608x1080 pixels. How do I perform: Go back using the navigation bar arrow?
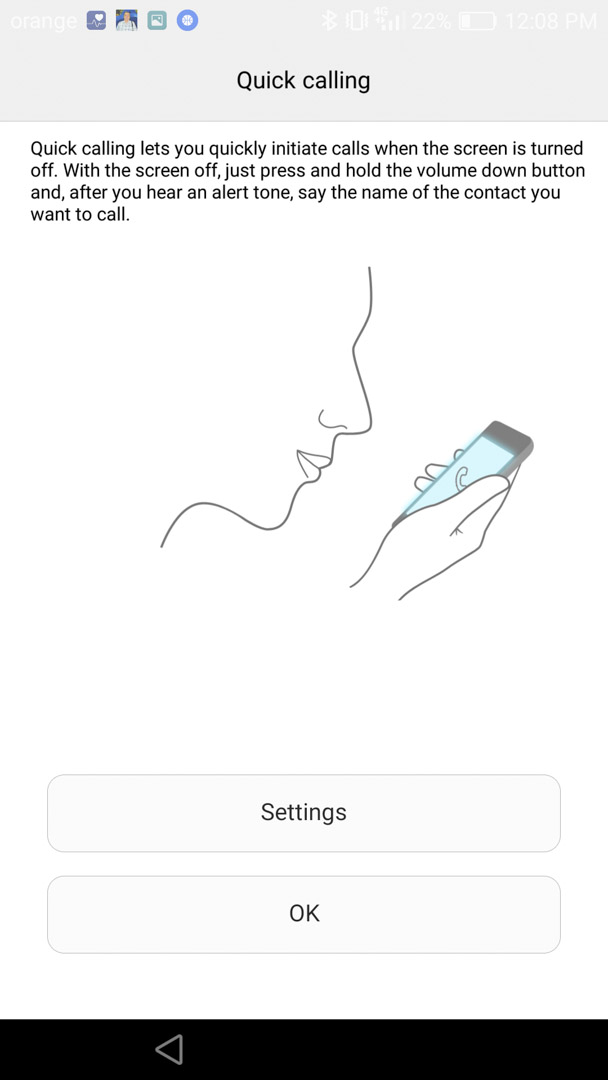(169, 1049)
